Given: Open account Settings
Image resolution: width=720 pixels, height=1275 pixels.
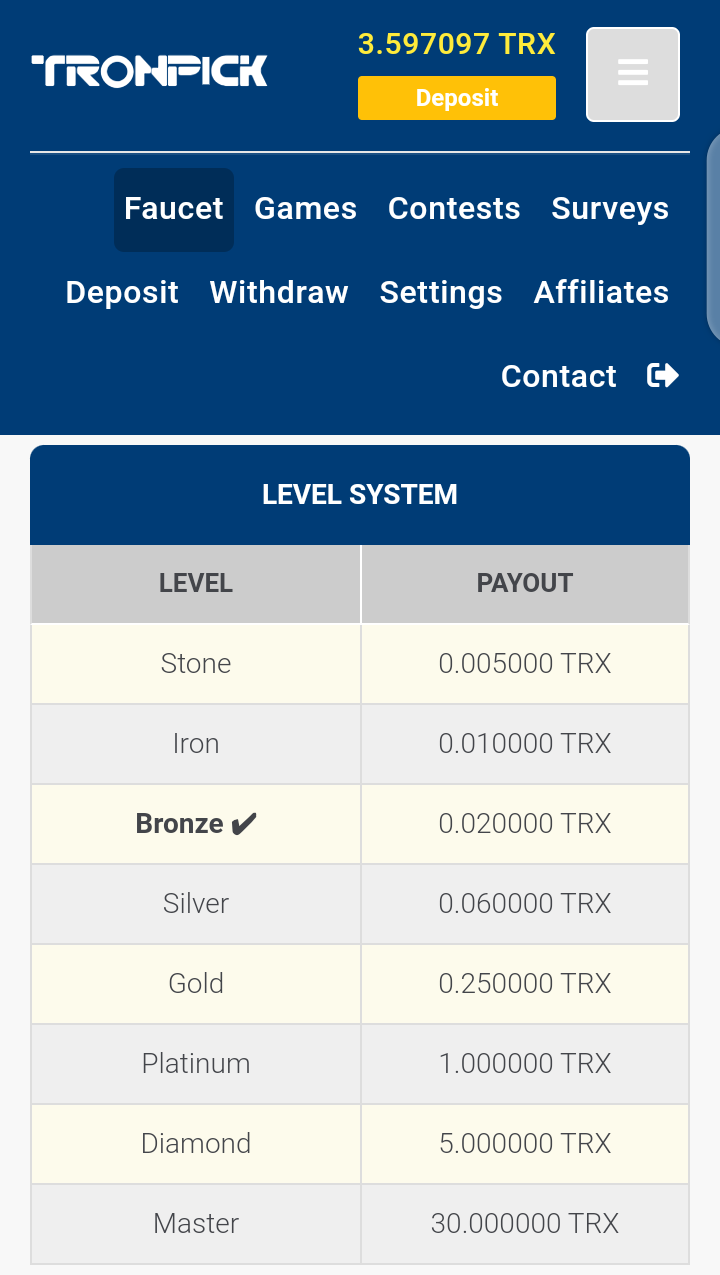Looking at the screenshot, I should tap(441, 293).
